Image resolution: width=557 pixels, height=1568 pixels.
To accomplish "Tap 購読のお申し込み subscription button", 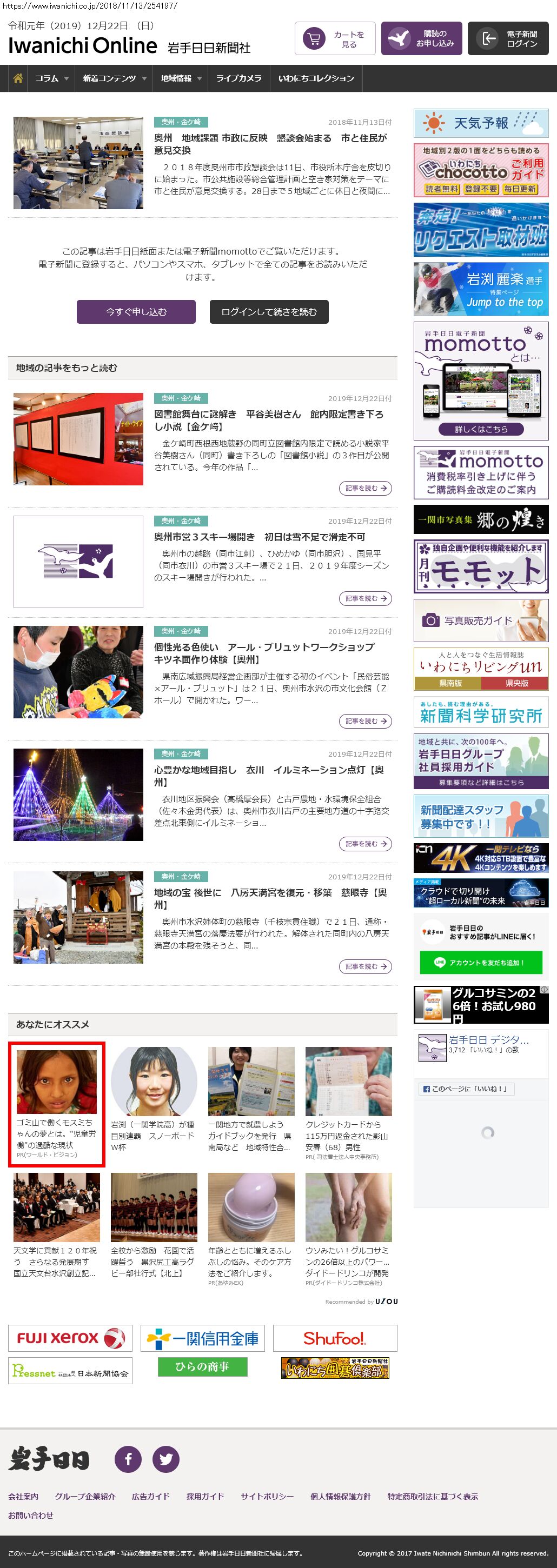I will [x=421, y=39].
